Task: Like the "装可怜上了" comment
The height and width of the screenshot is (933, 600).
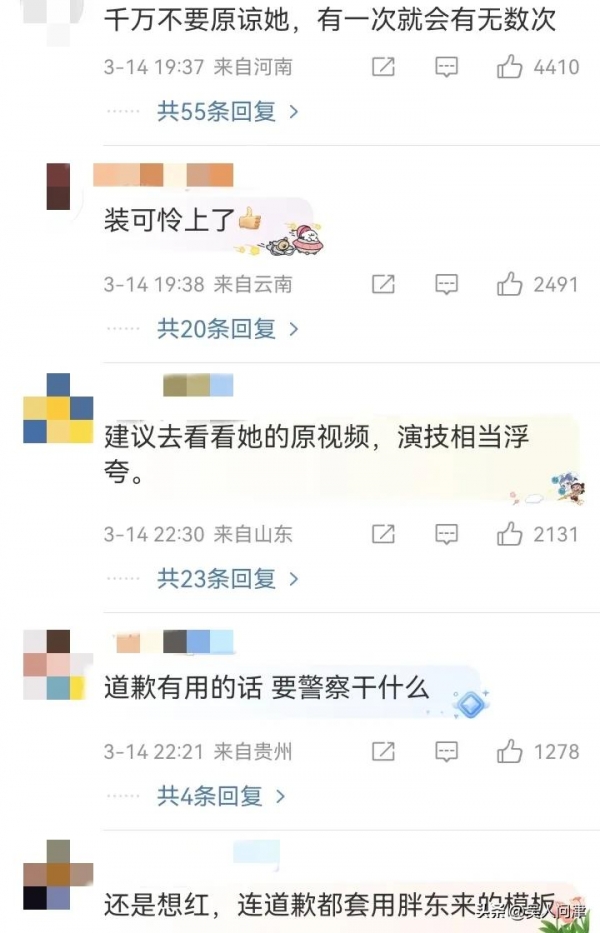Action: click(511, 284)
